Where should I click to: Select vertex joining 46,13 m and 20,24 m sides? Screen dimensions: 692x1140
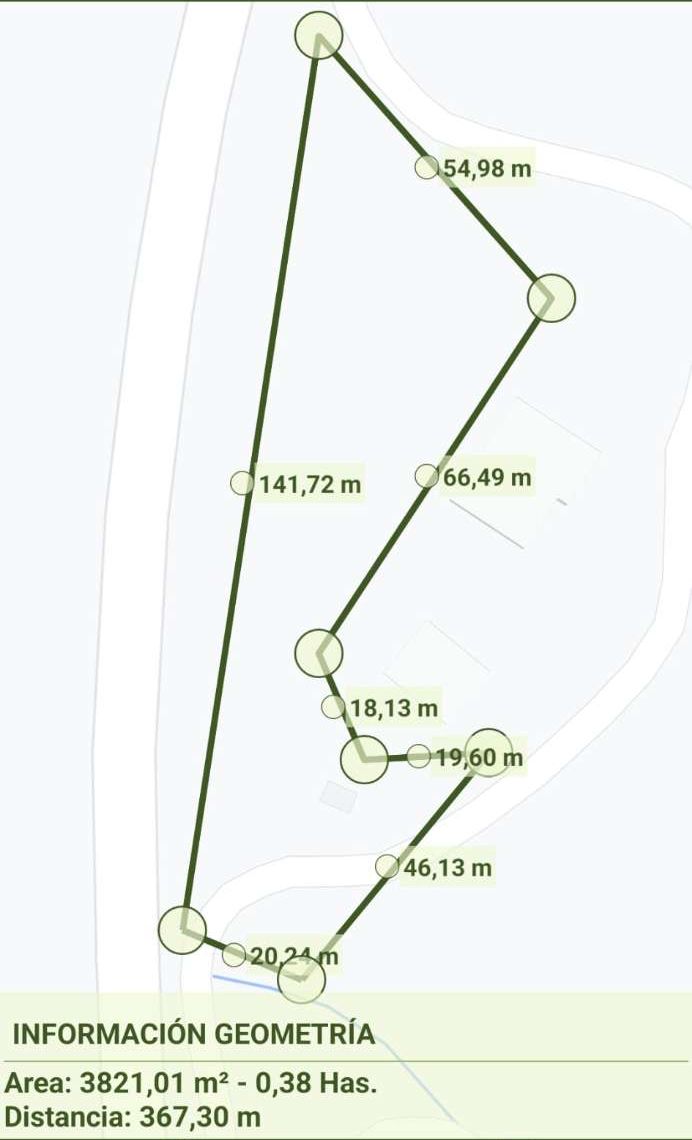301,980
